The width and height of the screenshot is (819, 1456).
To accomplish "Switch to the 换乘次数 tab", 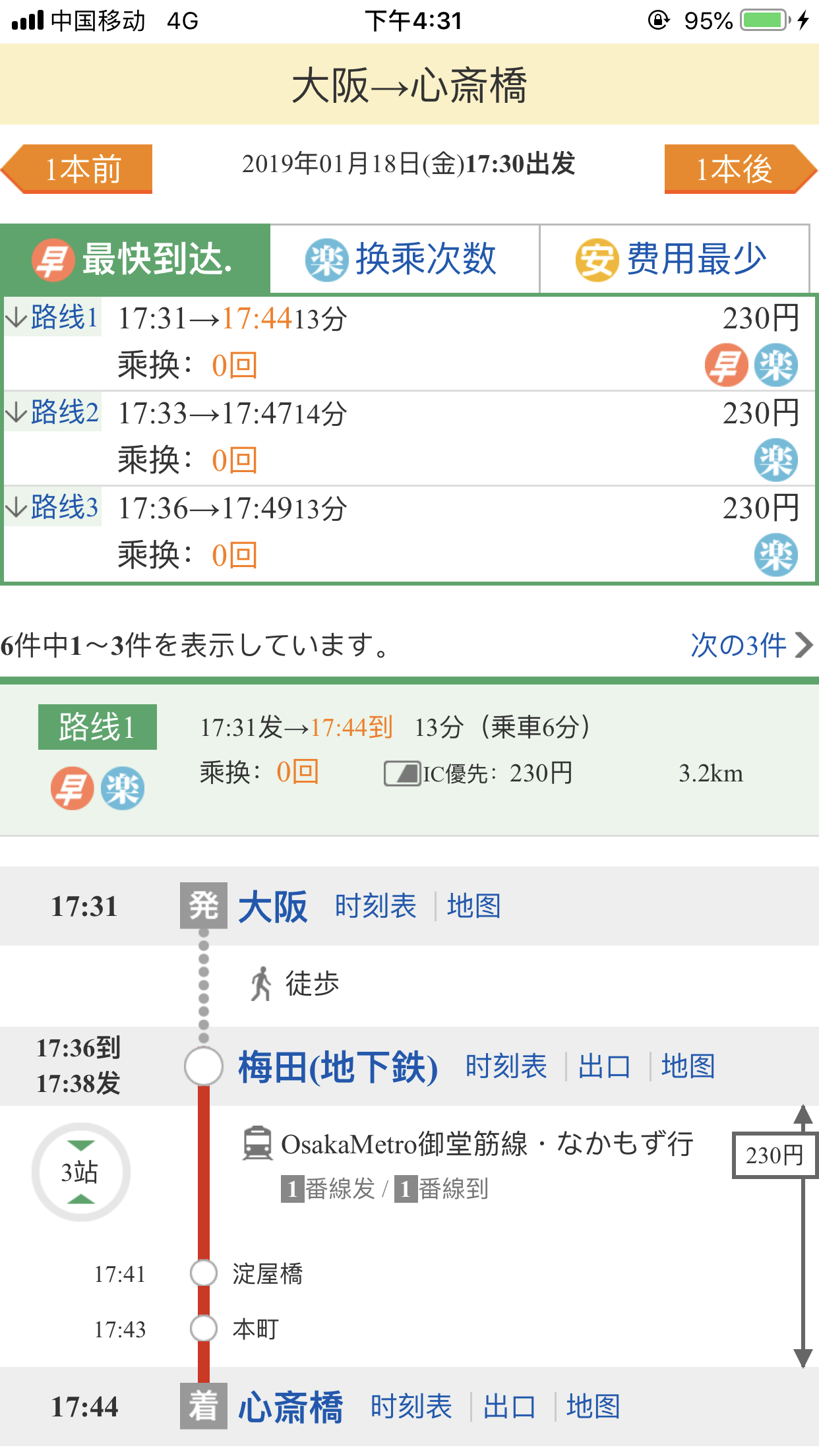I will coord(404,258).
